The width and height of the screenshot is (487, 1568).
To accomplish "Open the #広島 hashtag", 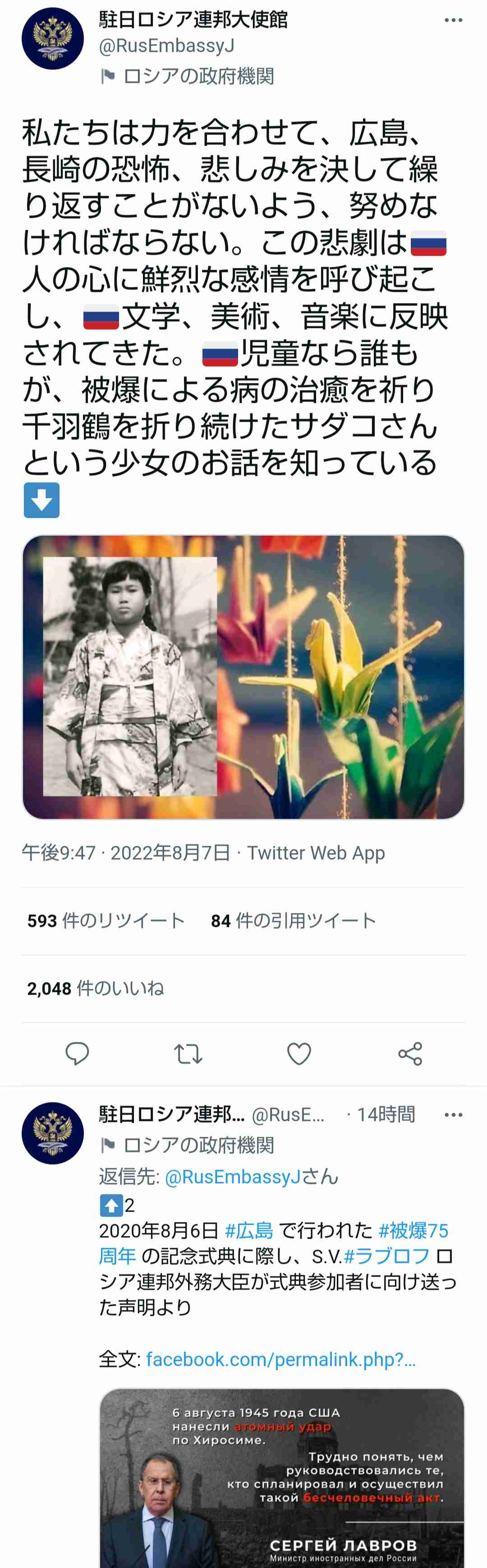I will pyautogui.click(x=249, y=1231).
